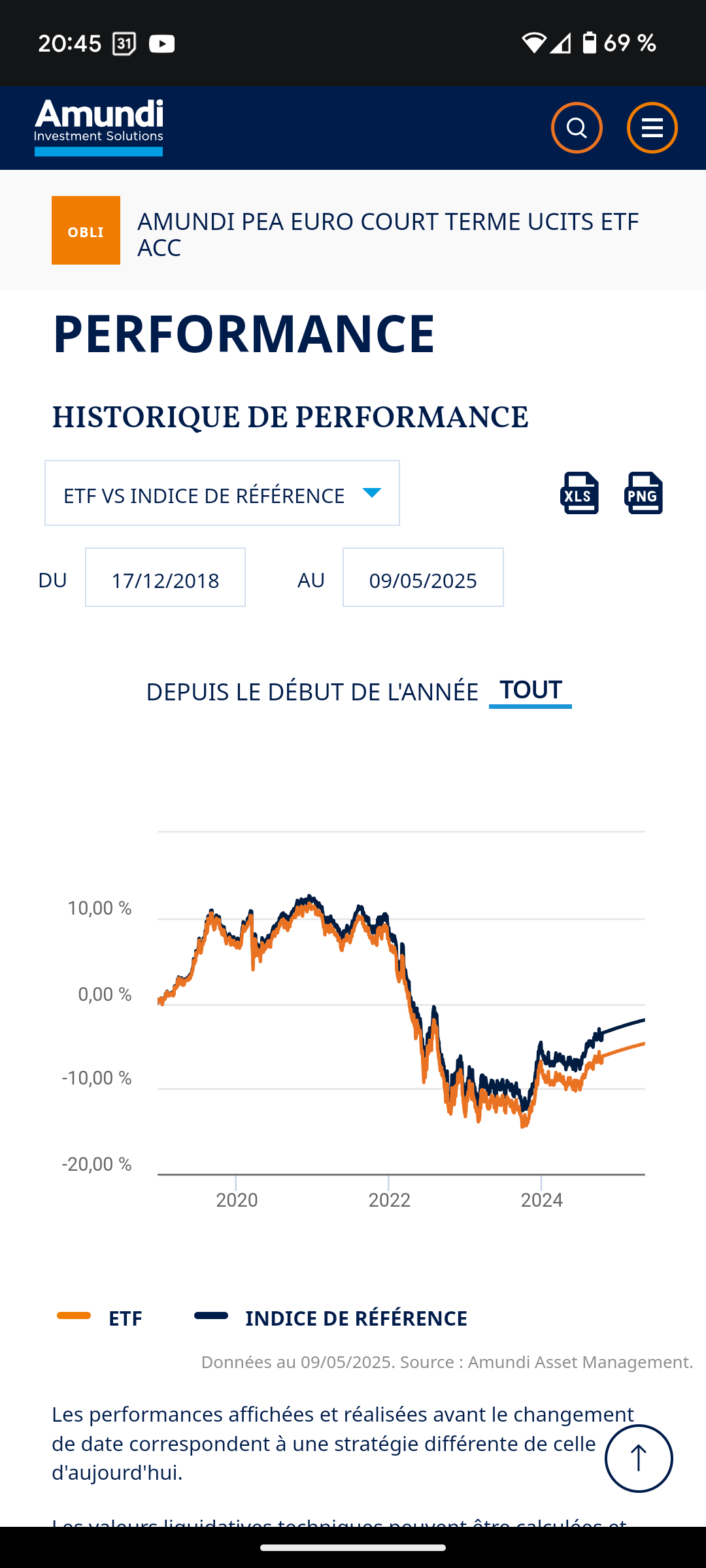The height and width of the screenshot is (1568, 706).
Task: Switch to Depuis le début de l'année
Action: coord(312,692)
